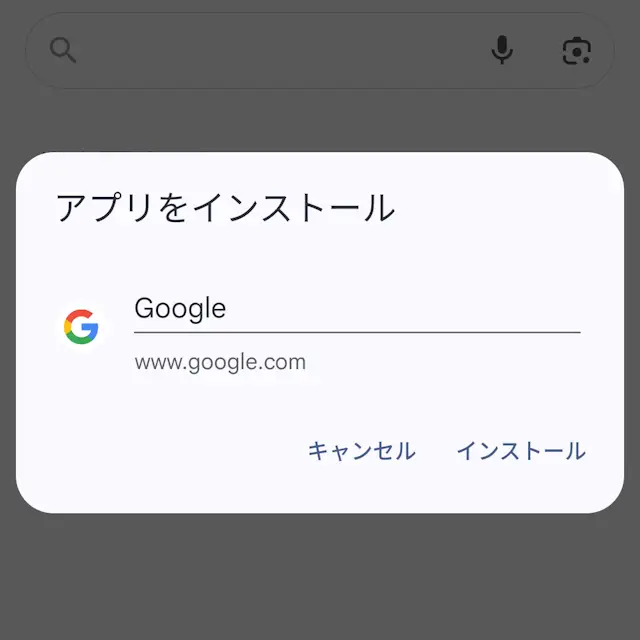Cancel the install dialog with キャンセル
Viewport: 640px width, 640px height.
tap(361, 451)
